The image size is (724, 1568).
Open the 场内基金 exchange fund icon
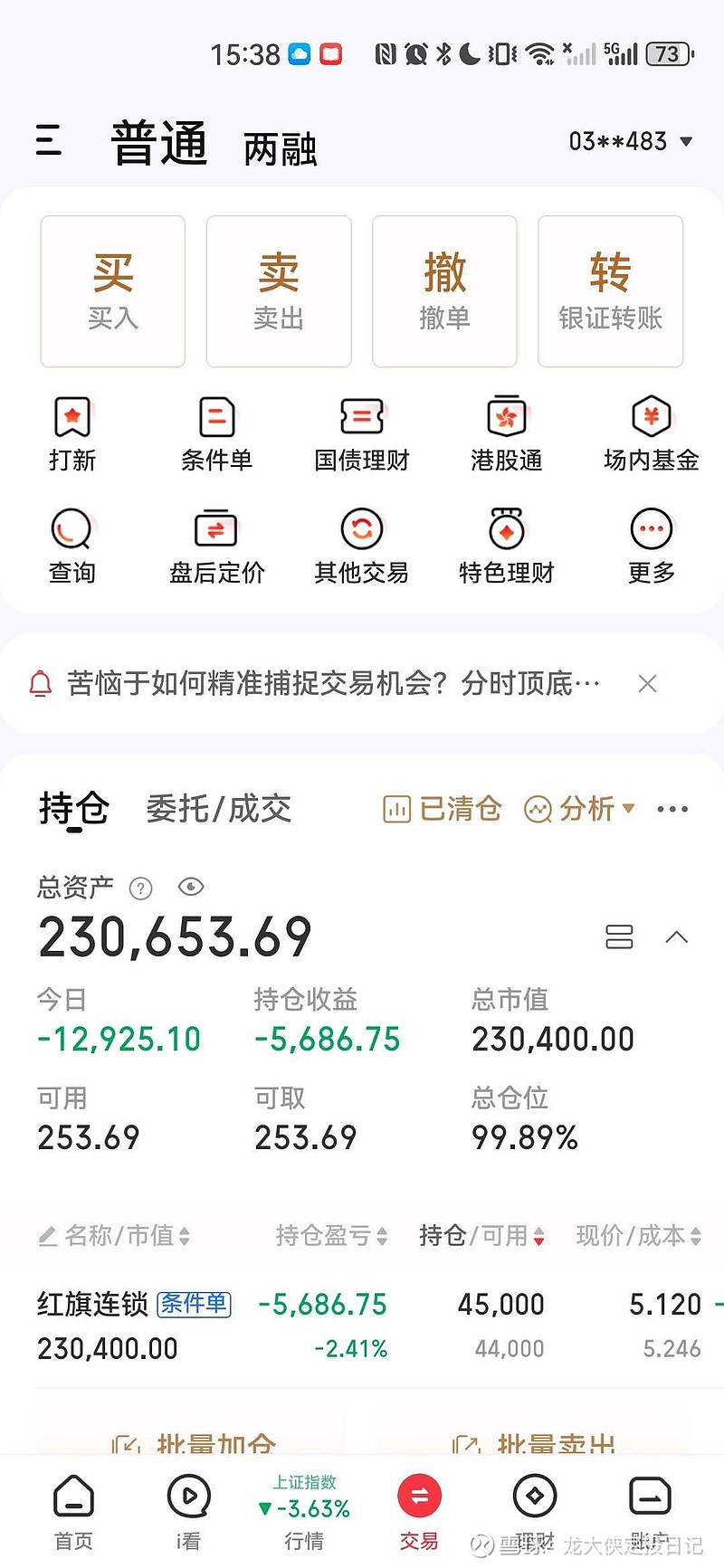pos(650,434)
